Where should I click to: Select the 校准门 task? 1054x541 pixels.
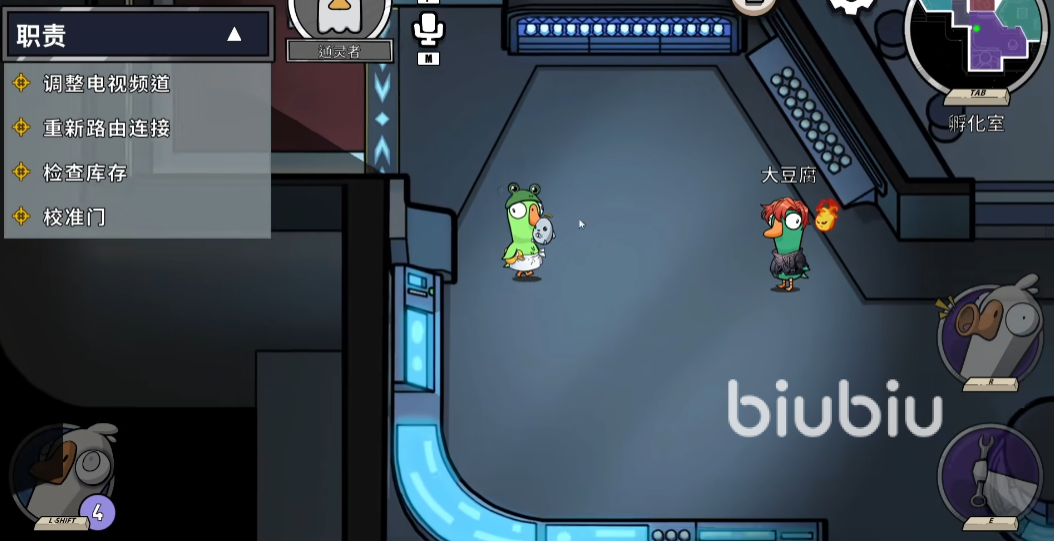[74, 217]
